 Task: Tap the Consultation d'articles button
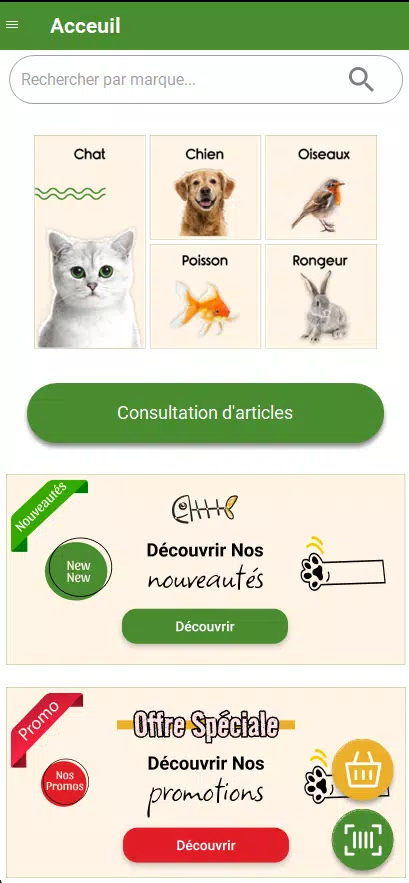click(205, 413)
